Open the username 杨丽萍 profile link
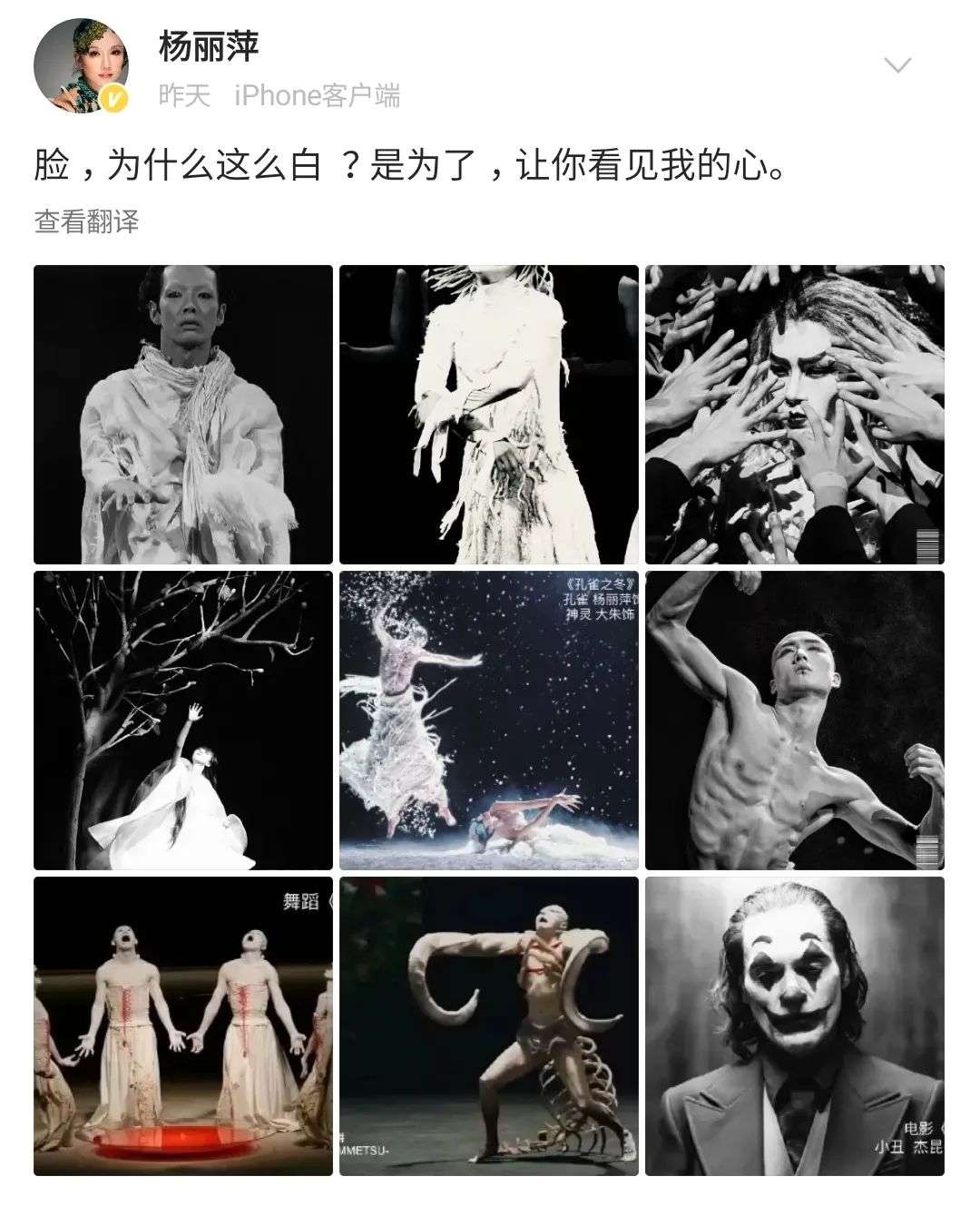This screenshot has width=980, height=1206. (209, 46)
